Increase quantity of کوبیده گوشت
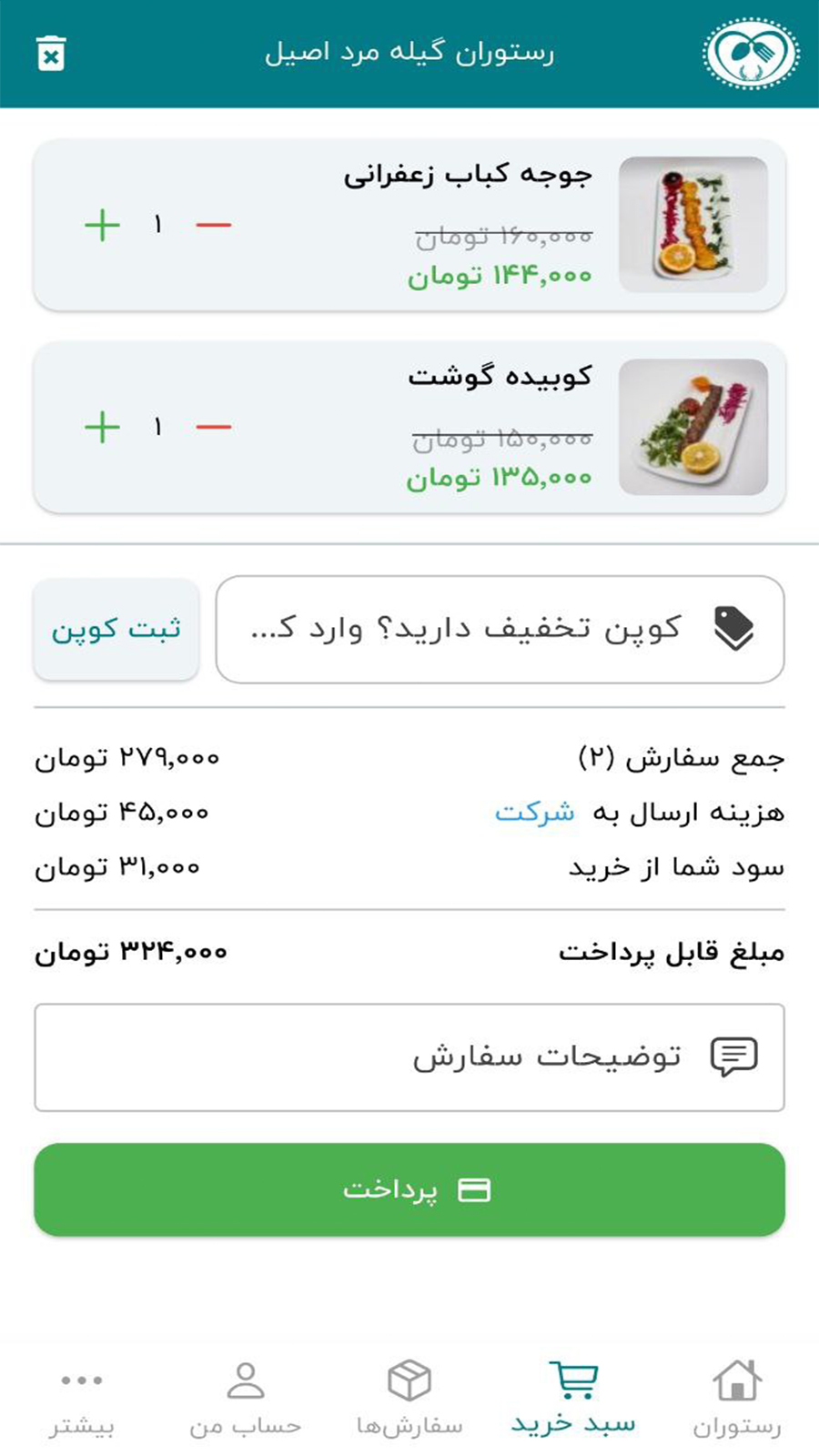 tap(103, 427)
